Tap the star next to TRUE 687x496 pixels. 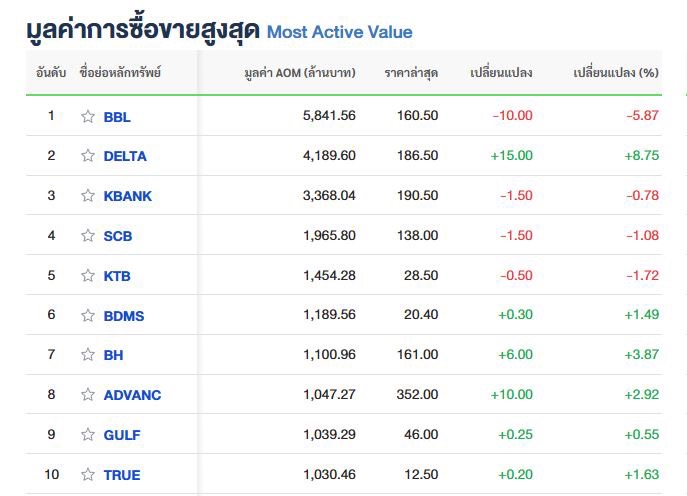(x=88, y=475)
